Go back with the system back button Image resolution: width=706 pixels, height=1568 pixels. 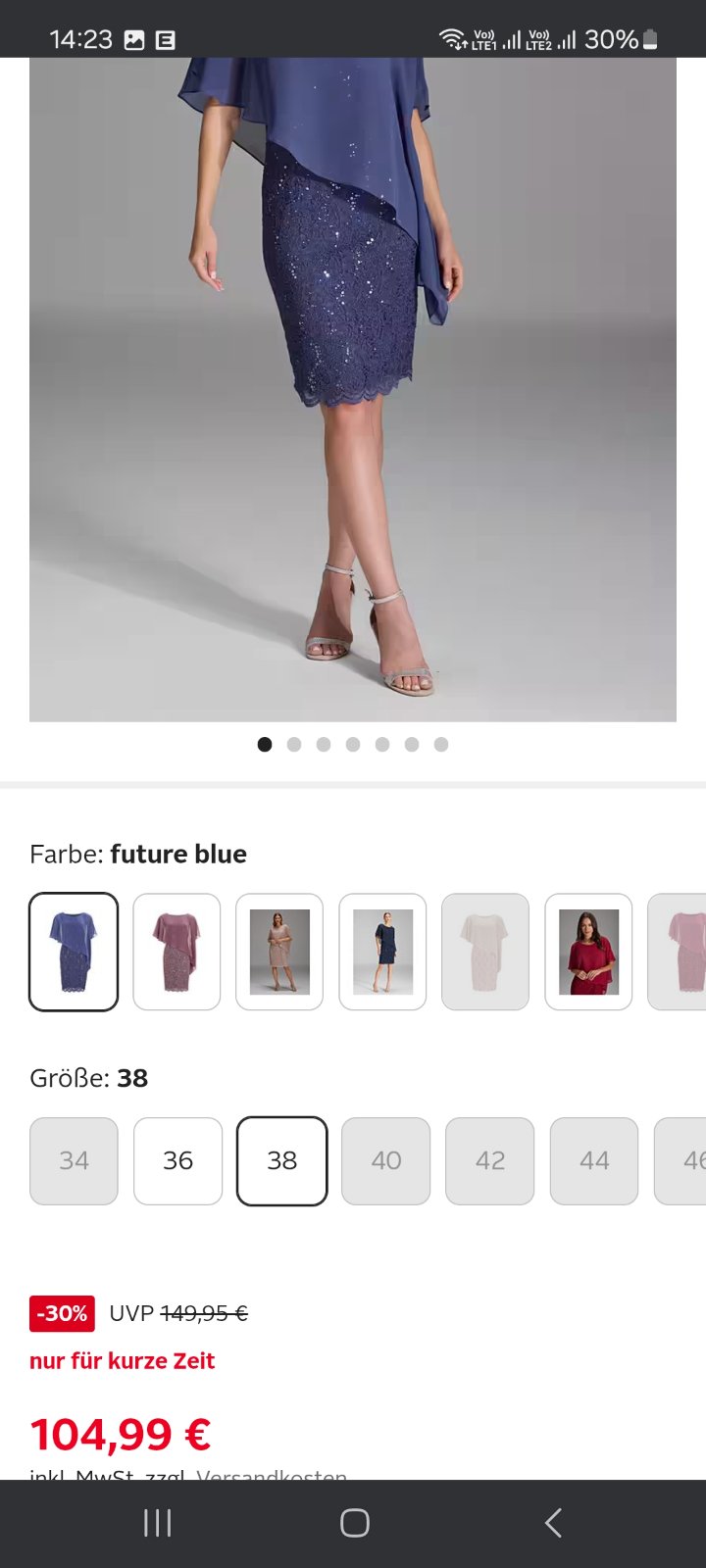tap(553, 1523)
